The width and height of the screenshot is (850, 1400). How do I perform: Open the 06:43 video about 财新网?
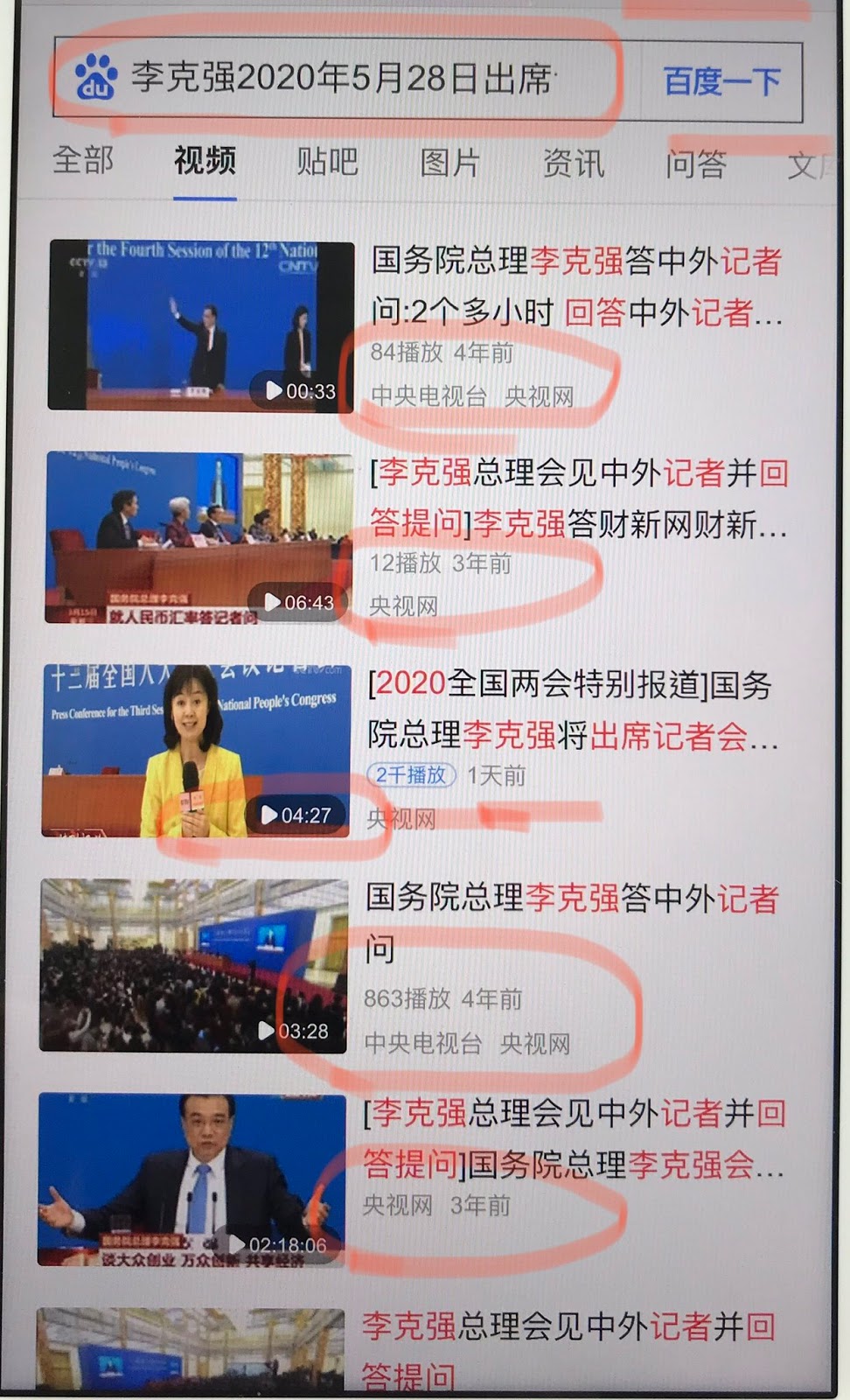(199, 537)
